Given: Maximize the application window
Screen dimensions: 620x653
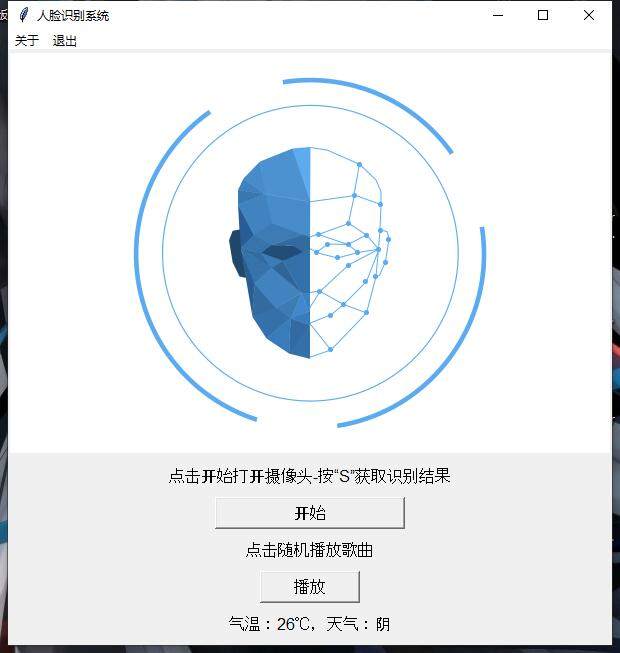Looking at the screenshot, I should point(543,15).
